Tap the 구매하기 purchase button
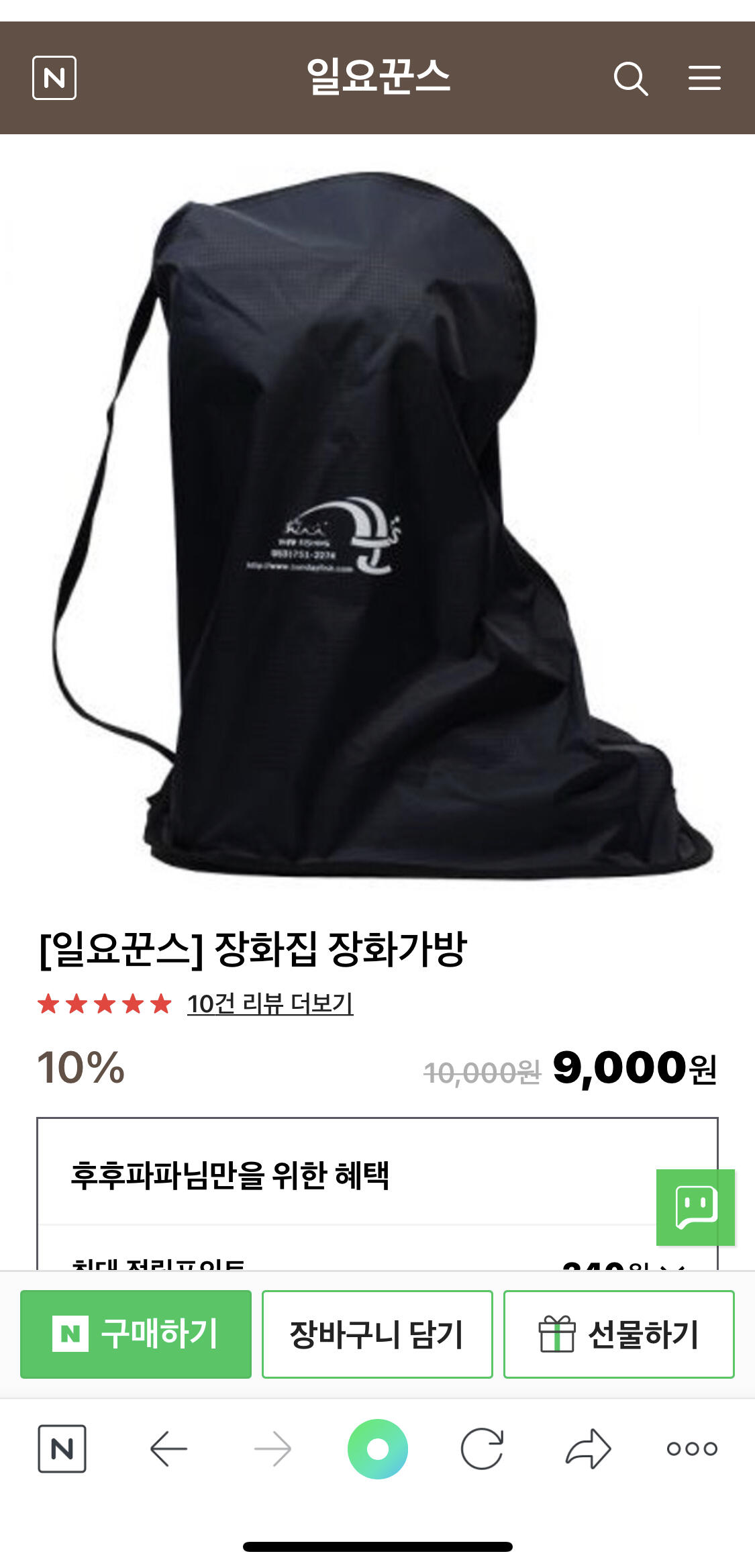 pos(136,1334)
